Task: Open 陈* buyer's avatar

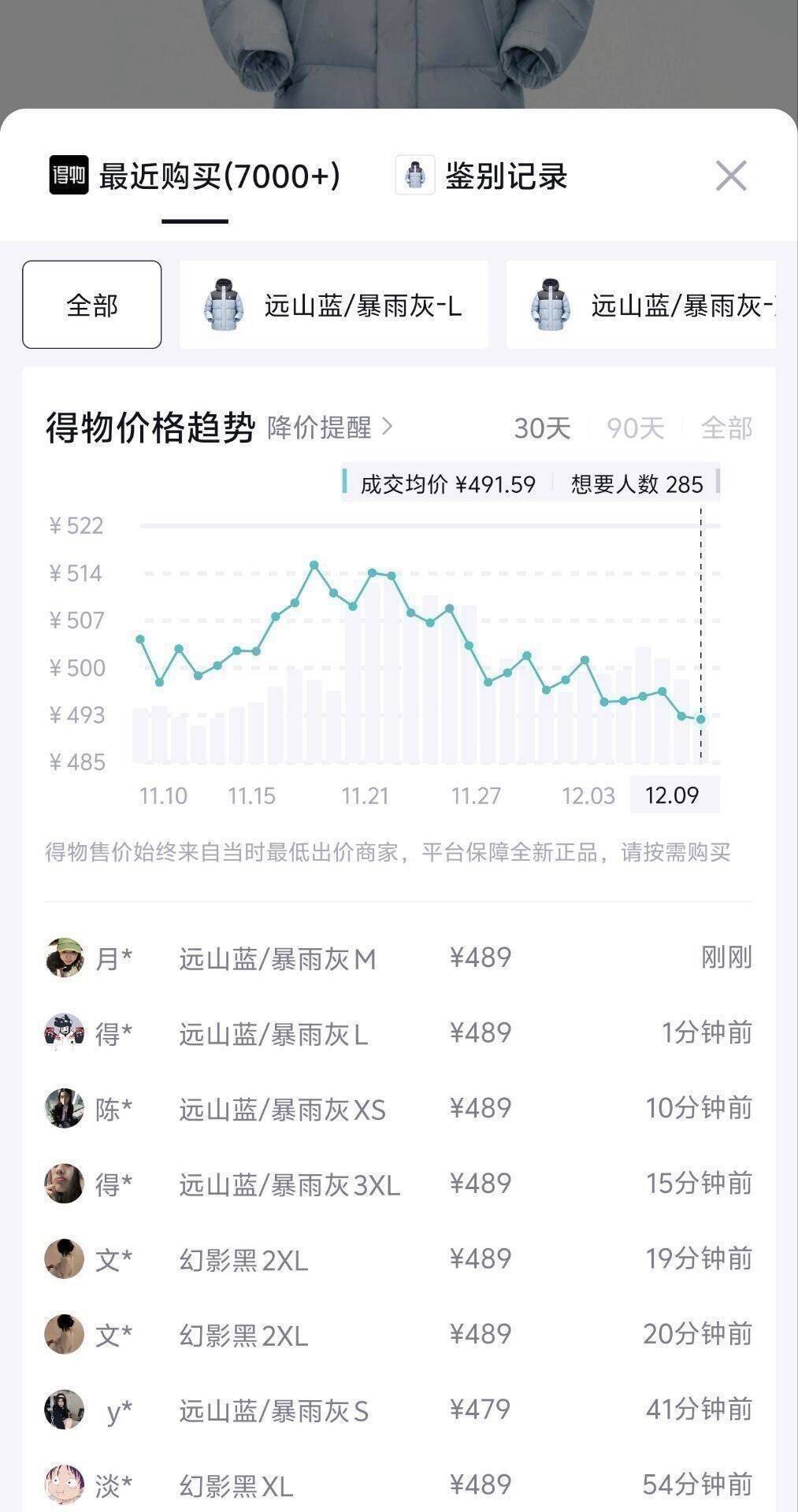Action: point(65,1108)
